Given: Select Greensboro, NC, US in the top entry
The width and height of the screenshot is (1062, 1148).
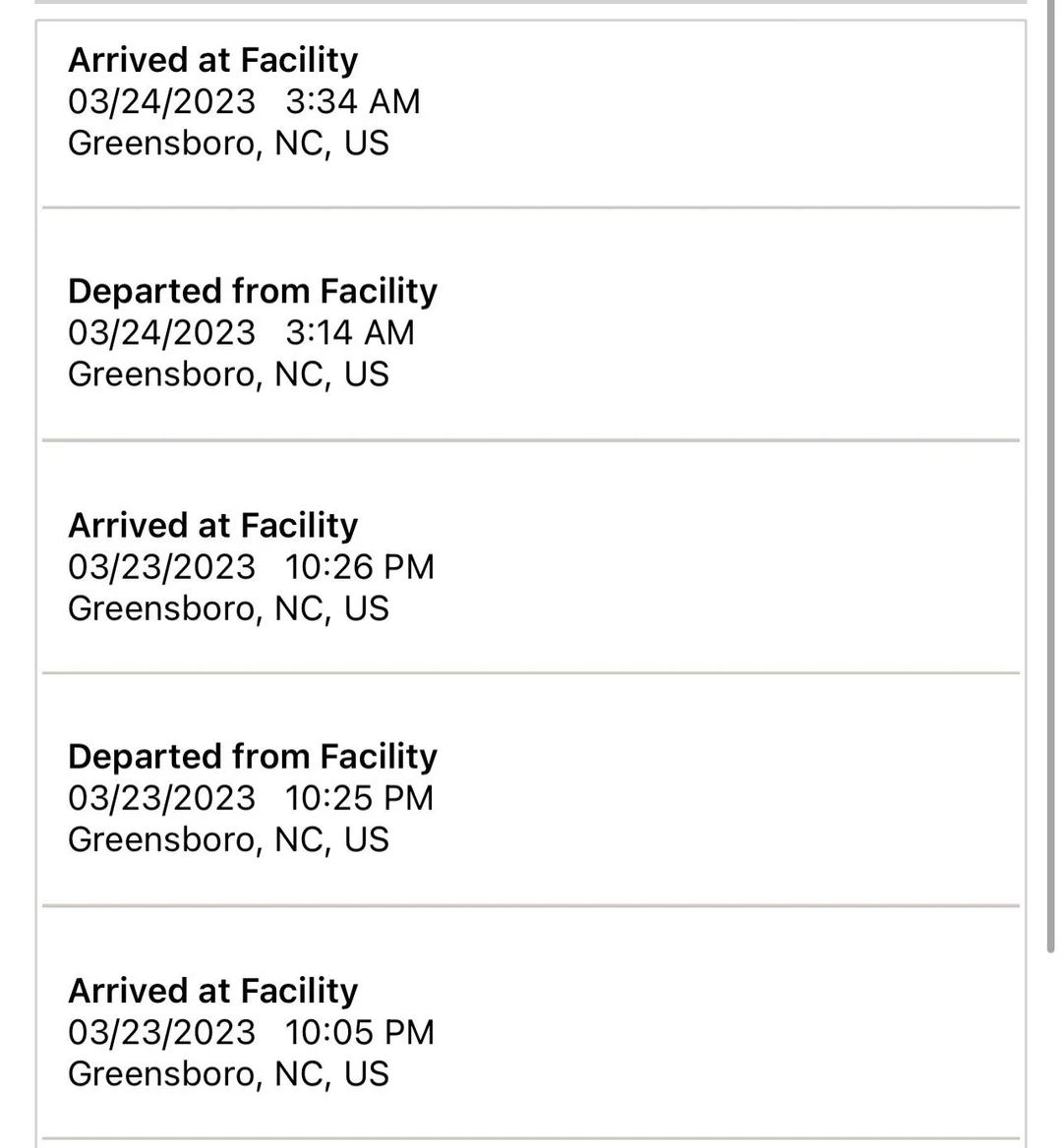Looking at the screenshot, I should [x=228, y=143].
